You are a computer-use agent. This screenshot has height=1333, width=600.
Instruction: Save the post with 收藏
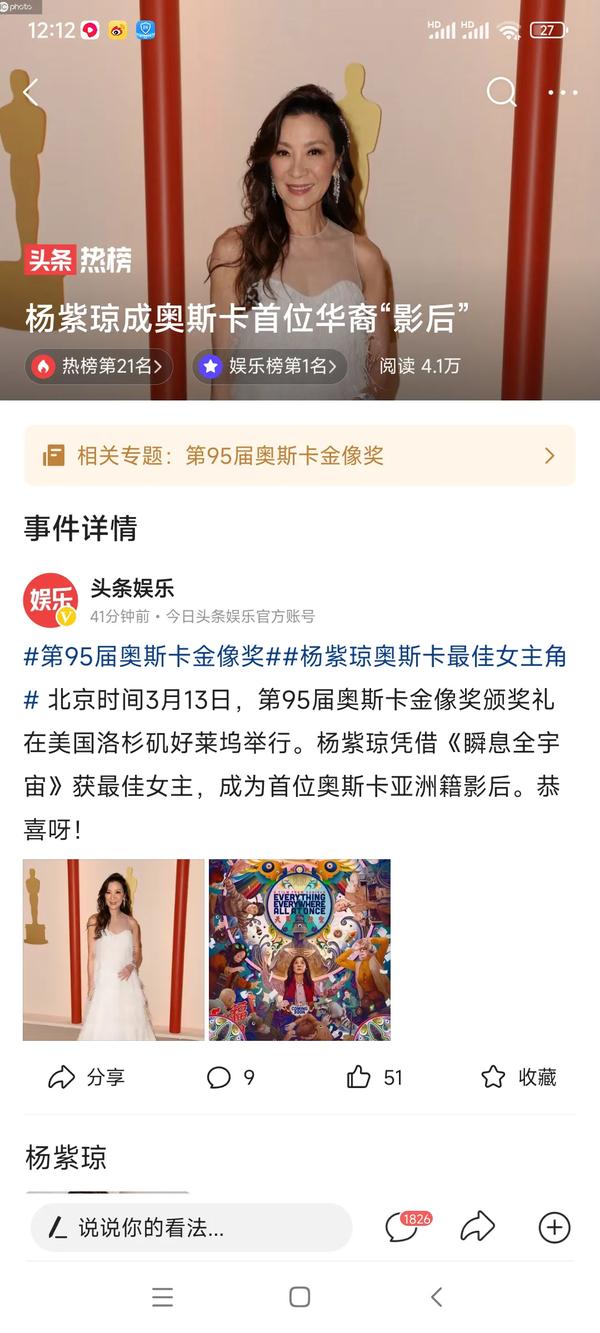click(518, 1077)
